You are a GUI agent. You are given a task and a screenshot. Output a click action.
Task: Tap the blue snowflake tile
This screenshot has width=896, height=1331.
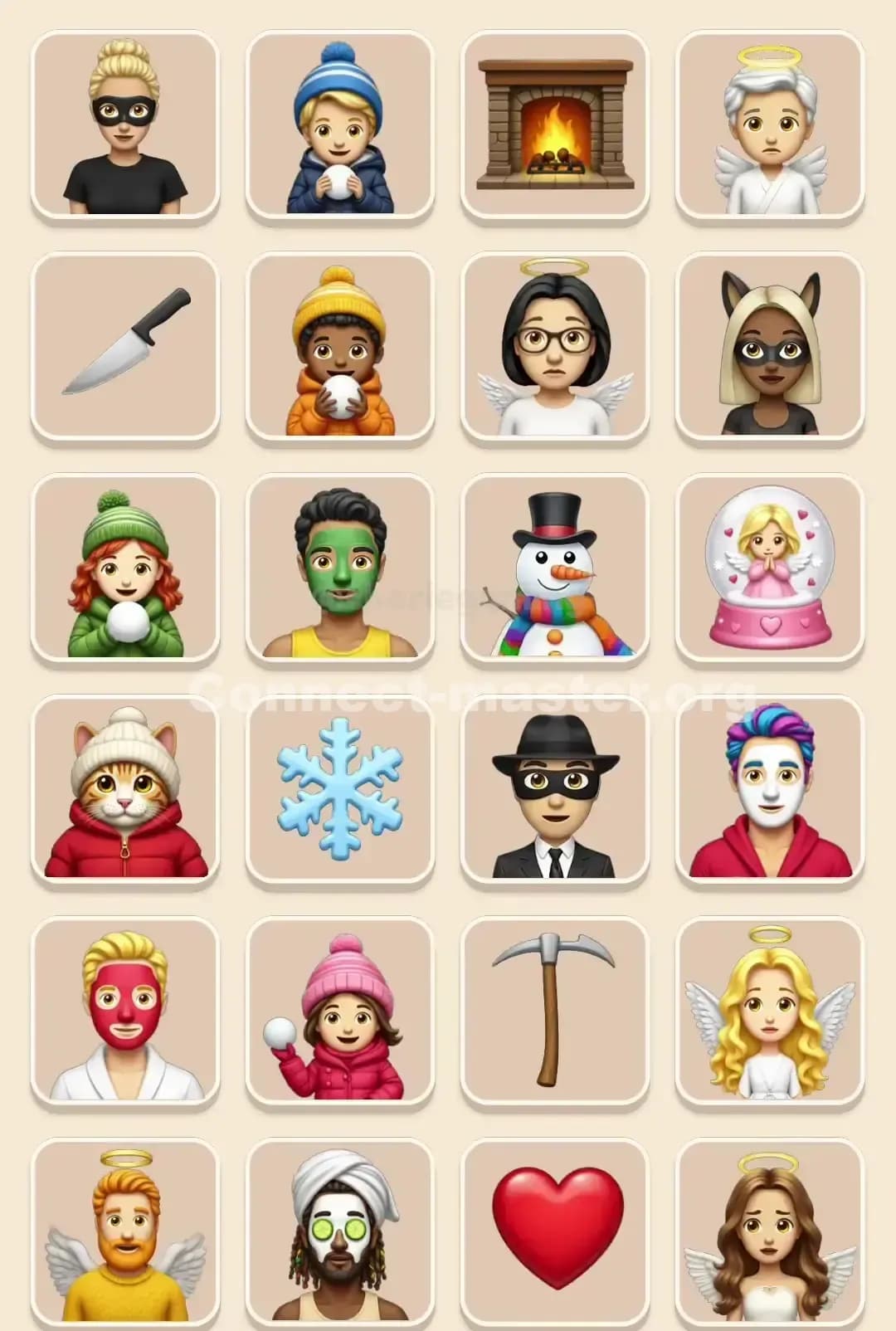coord(339,789)
